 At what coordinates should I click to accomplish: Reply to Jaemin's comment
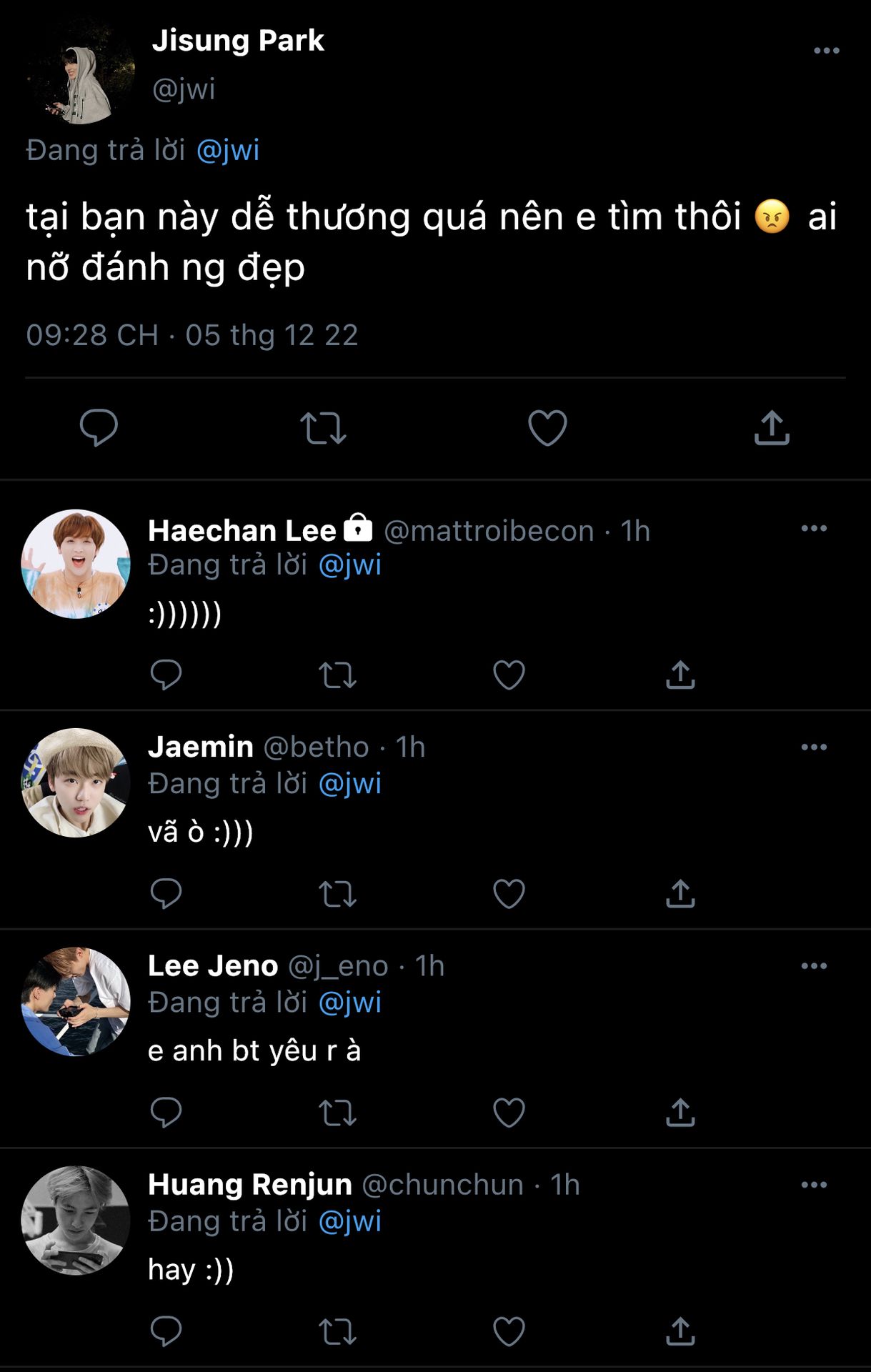pos(166,893)
